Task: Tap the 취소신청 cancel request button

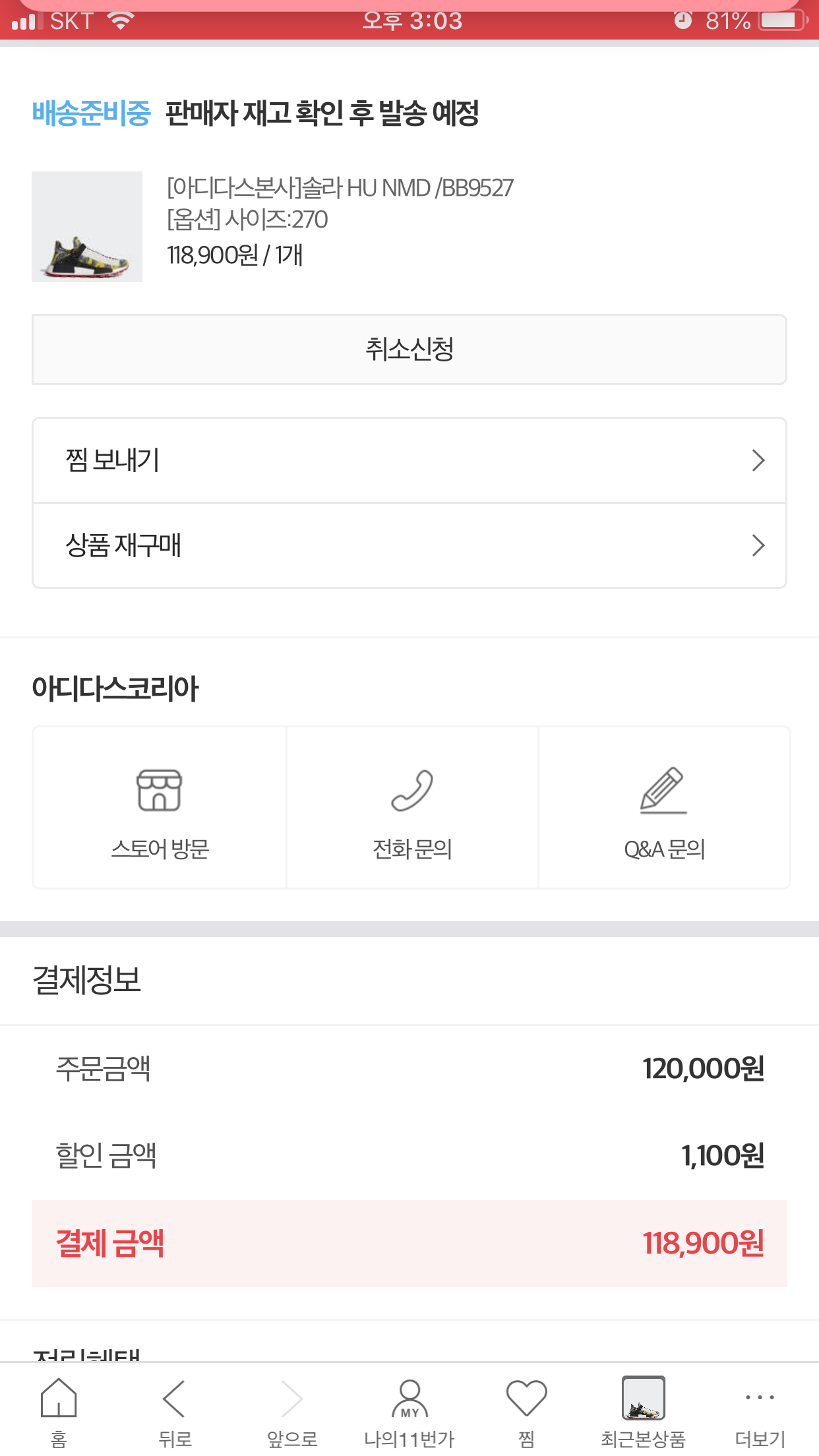Action: pyautogui.click(x=409, y=349)
